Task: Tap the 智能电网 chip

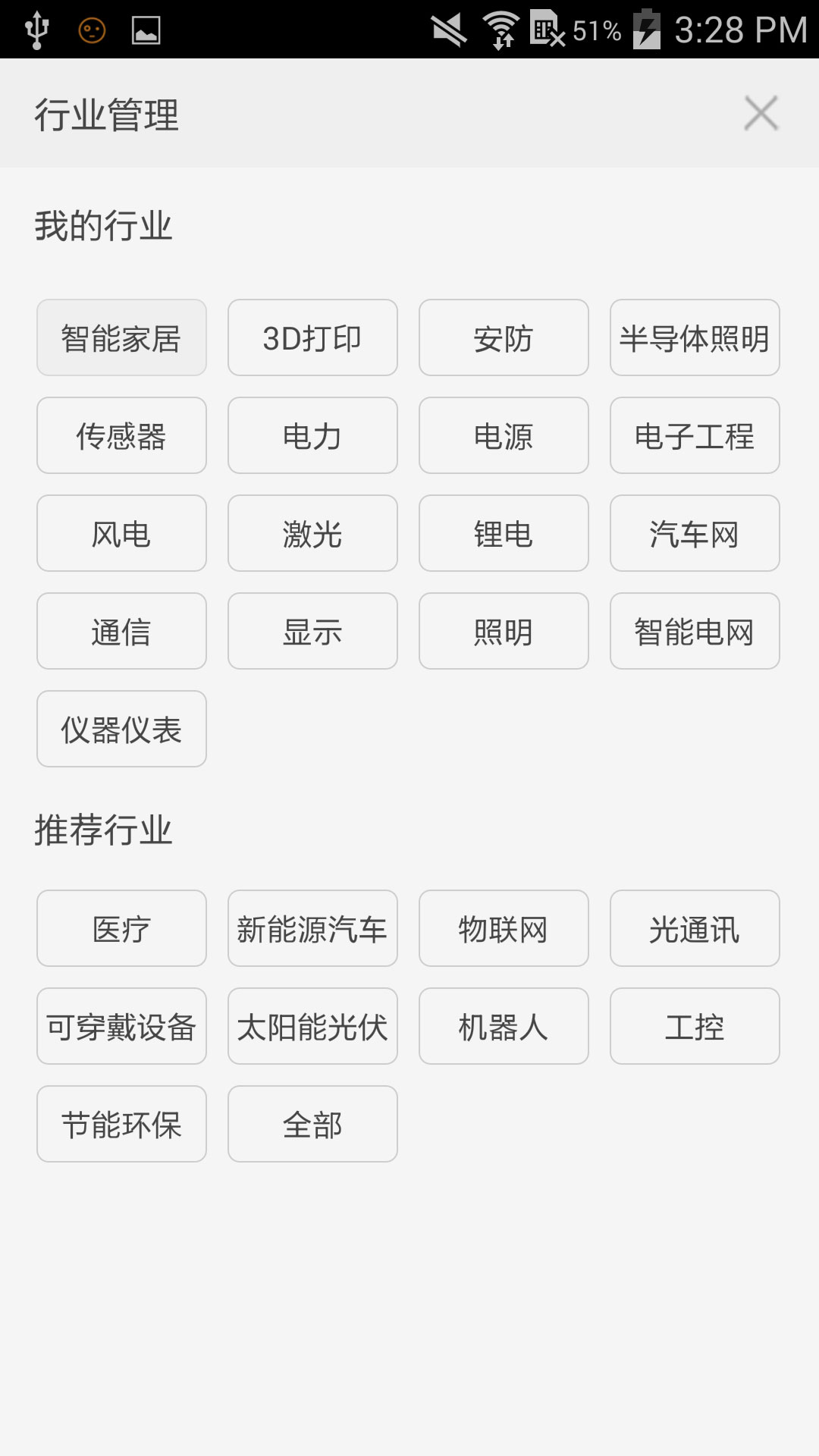Action: (x=695, y=631)
